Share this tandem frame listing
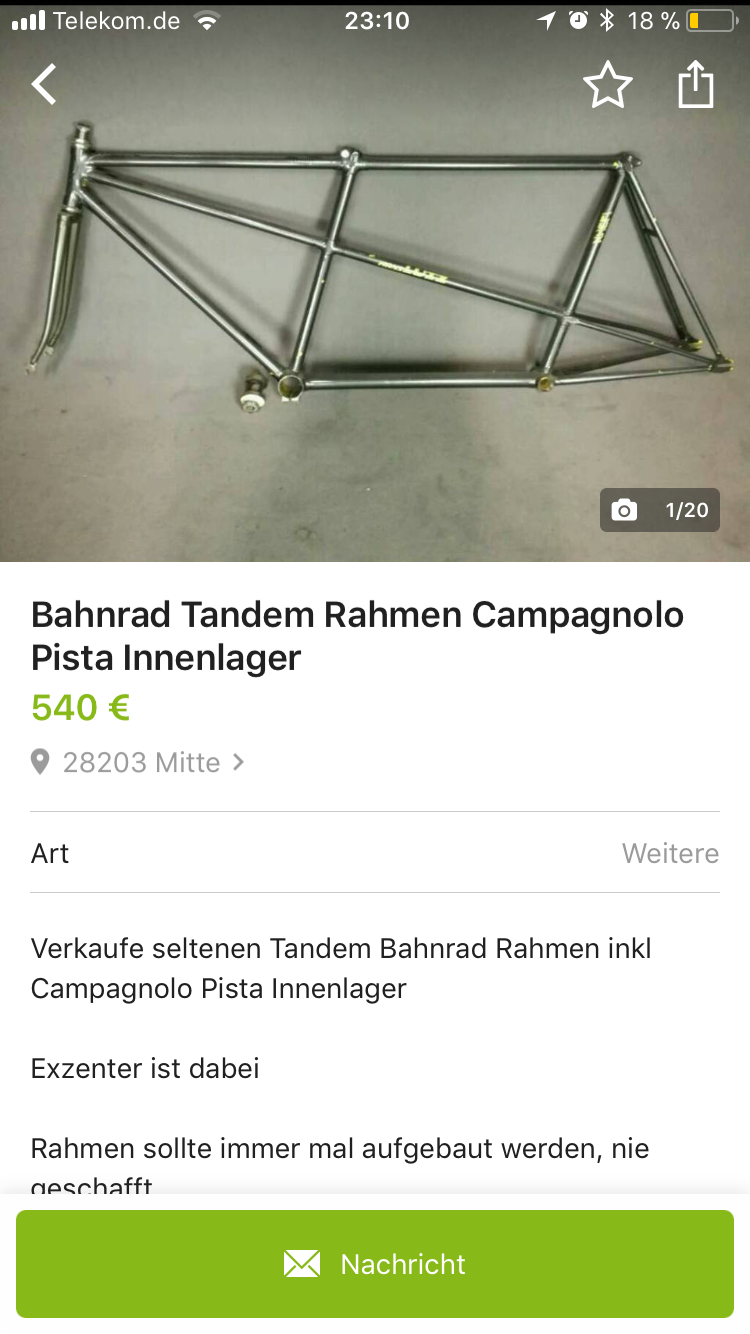 point(696,85)
